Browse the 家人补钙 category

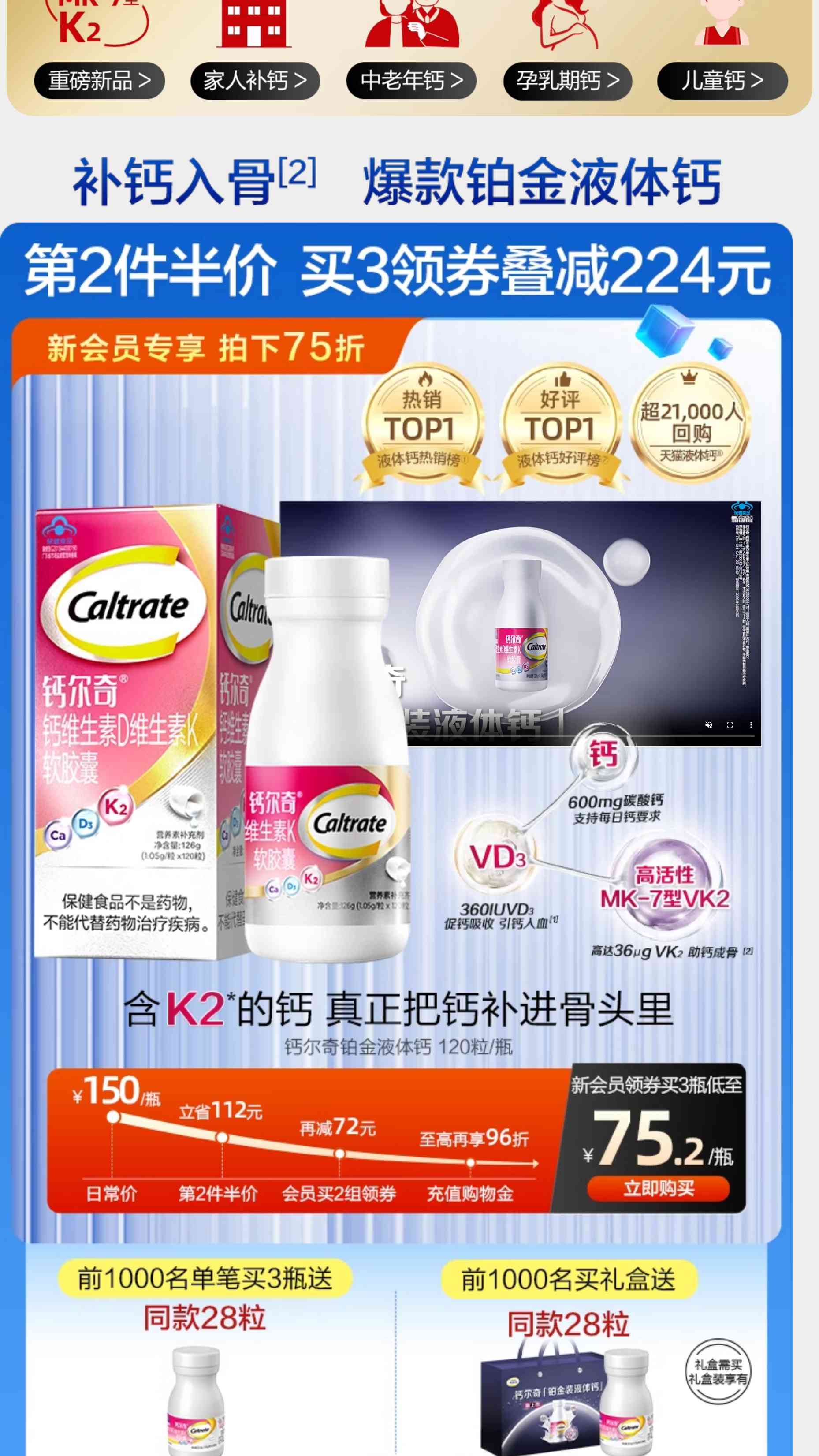255,81
